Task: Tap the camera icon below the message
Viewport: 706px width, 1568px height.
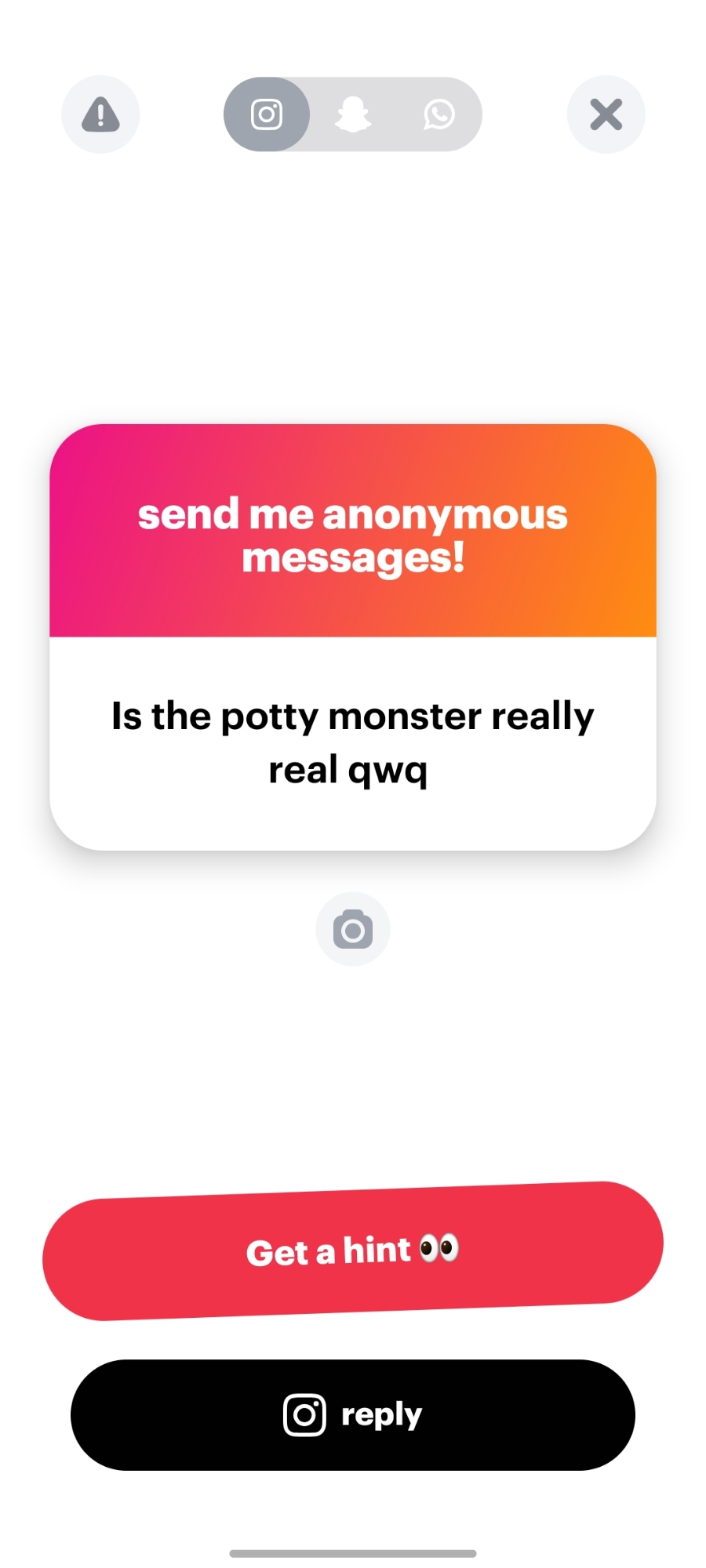Action: pyautogui.click(x=353, y=929)
